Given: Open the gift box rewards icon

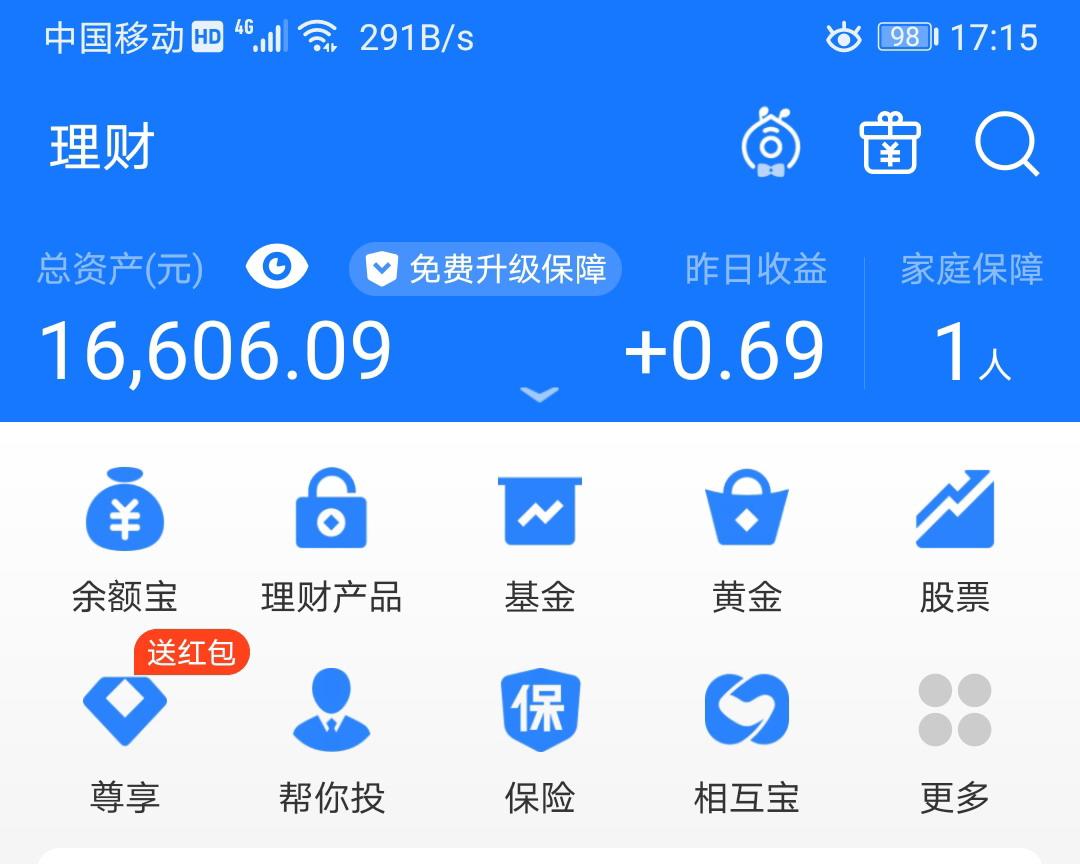Looking at the screenshot, I should [x=889, y=146].
